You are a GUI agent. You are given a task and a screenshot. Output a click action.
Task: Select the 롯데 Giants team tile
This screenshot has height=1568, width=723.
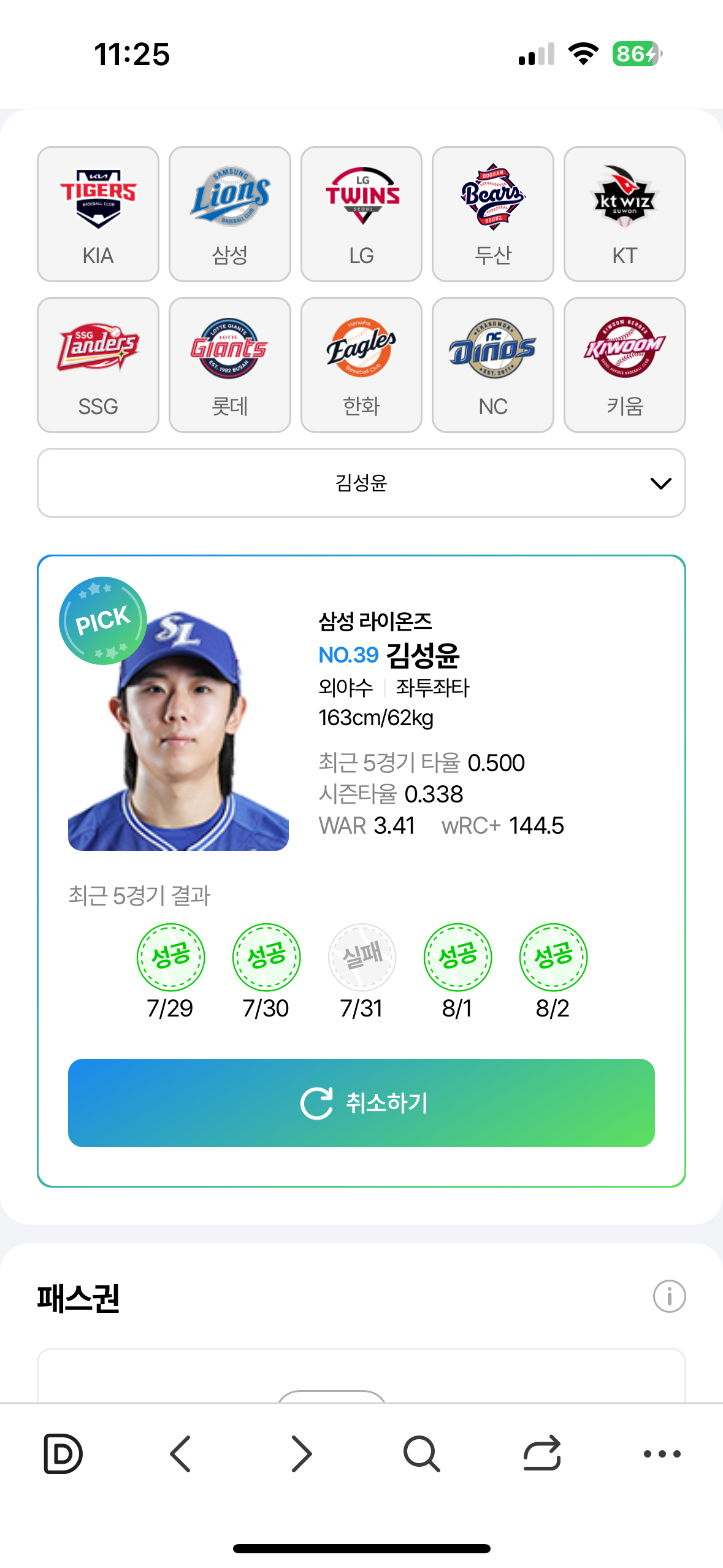(x=230, y=365)
